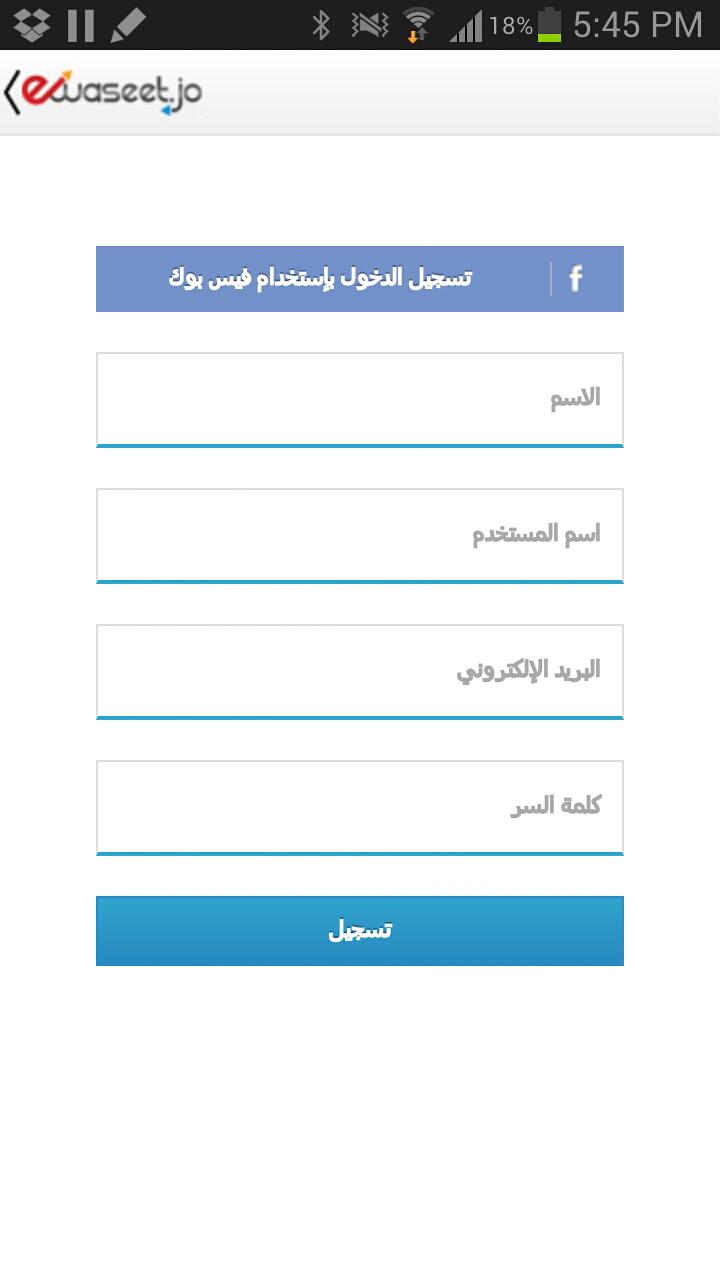This screenshot has width=720, height=1280.
Task: Click the البريد الإلكتروني email field
Action: (360, 670)
